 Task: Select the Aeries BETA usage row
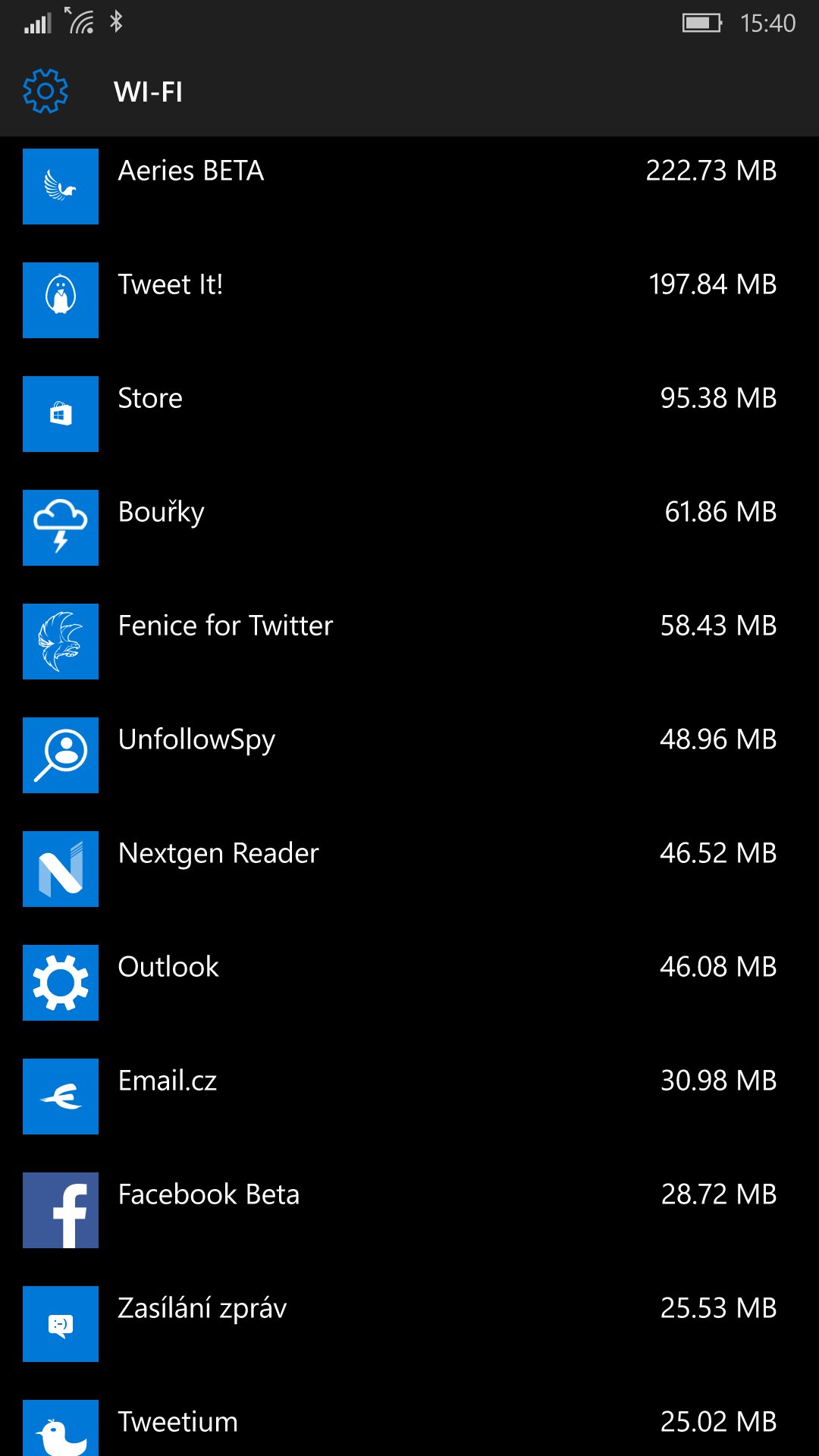point(409,187)
